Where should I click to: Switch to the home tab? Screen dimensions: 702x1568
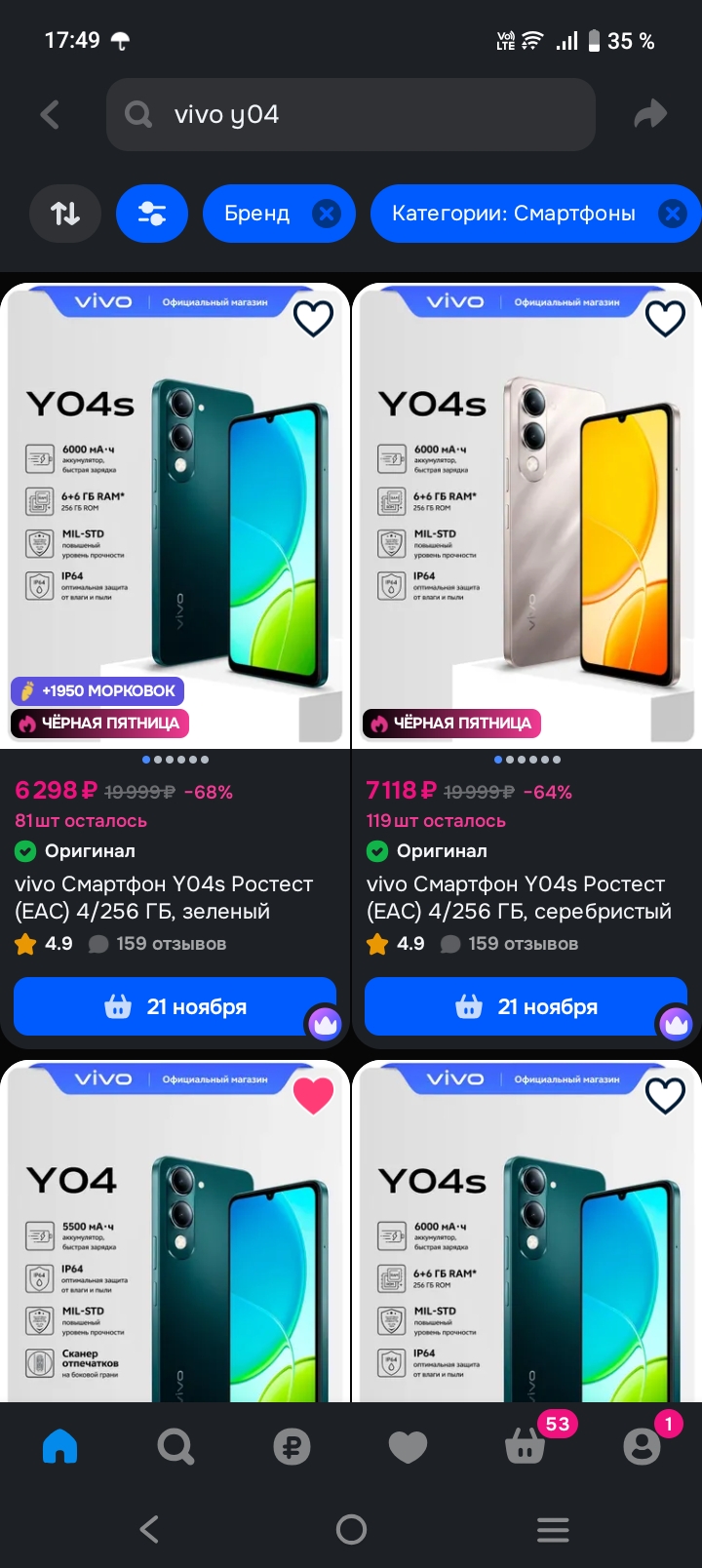(x=59, y=1446)
